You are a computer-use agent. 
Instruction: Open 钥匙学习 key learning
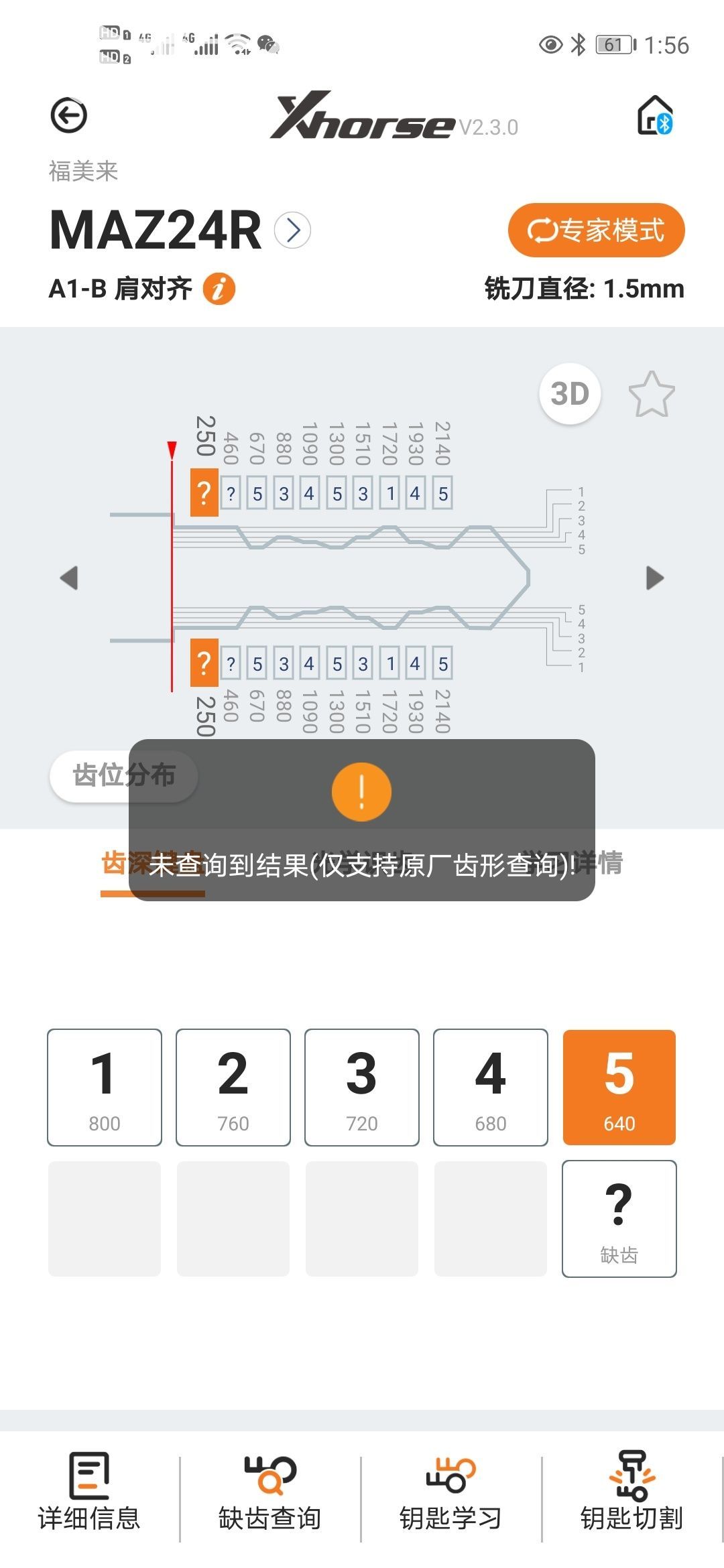450,1492
